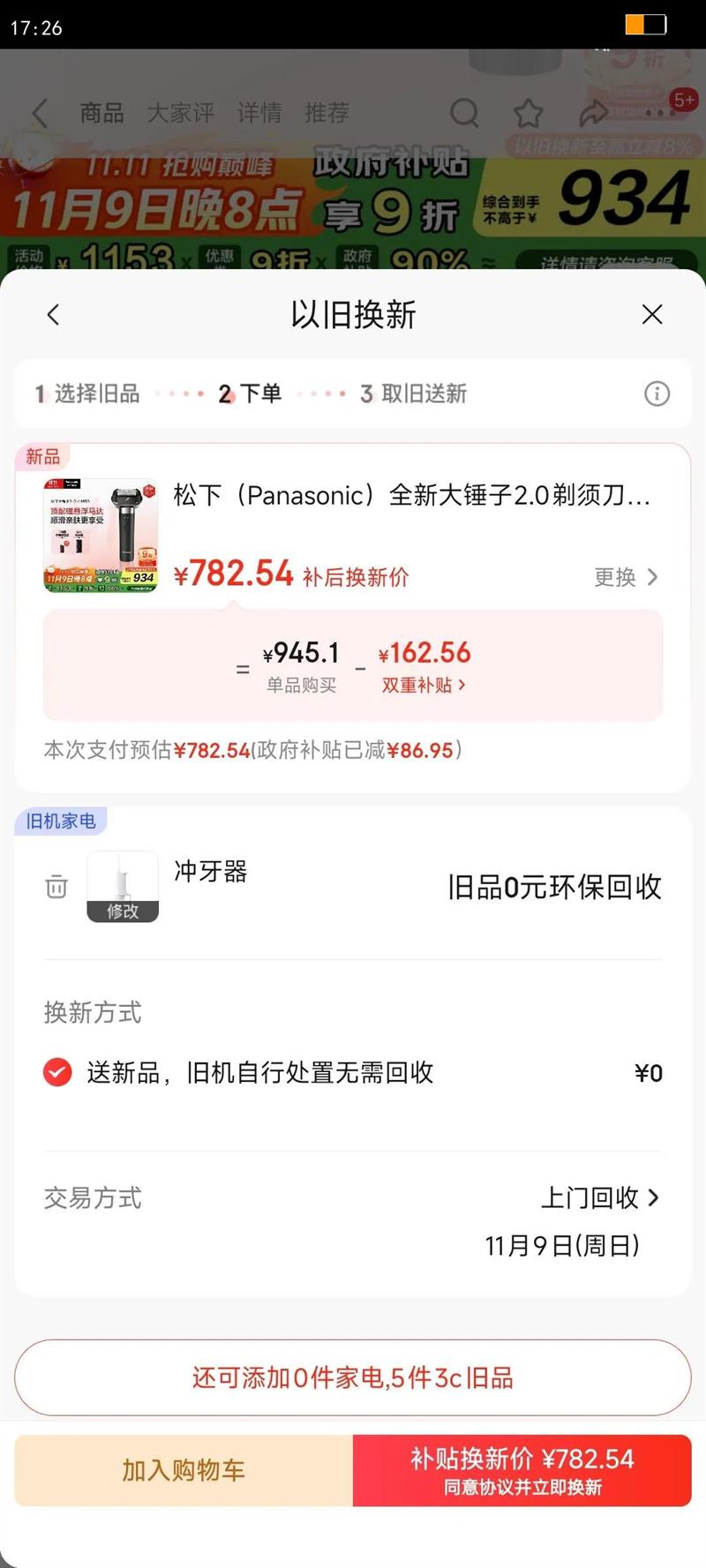This screenshot has width=706, height=1568.
Task: Open the info circle icon beside the steps
Action: point(657,394)
